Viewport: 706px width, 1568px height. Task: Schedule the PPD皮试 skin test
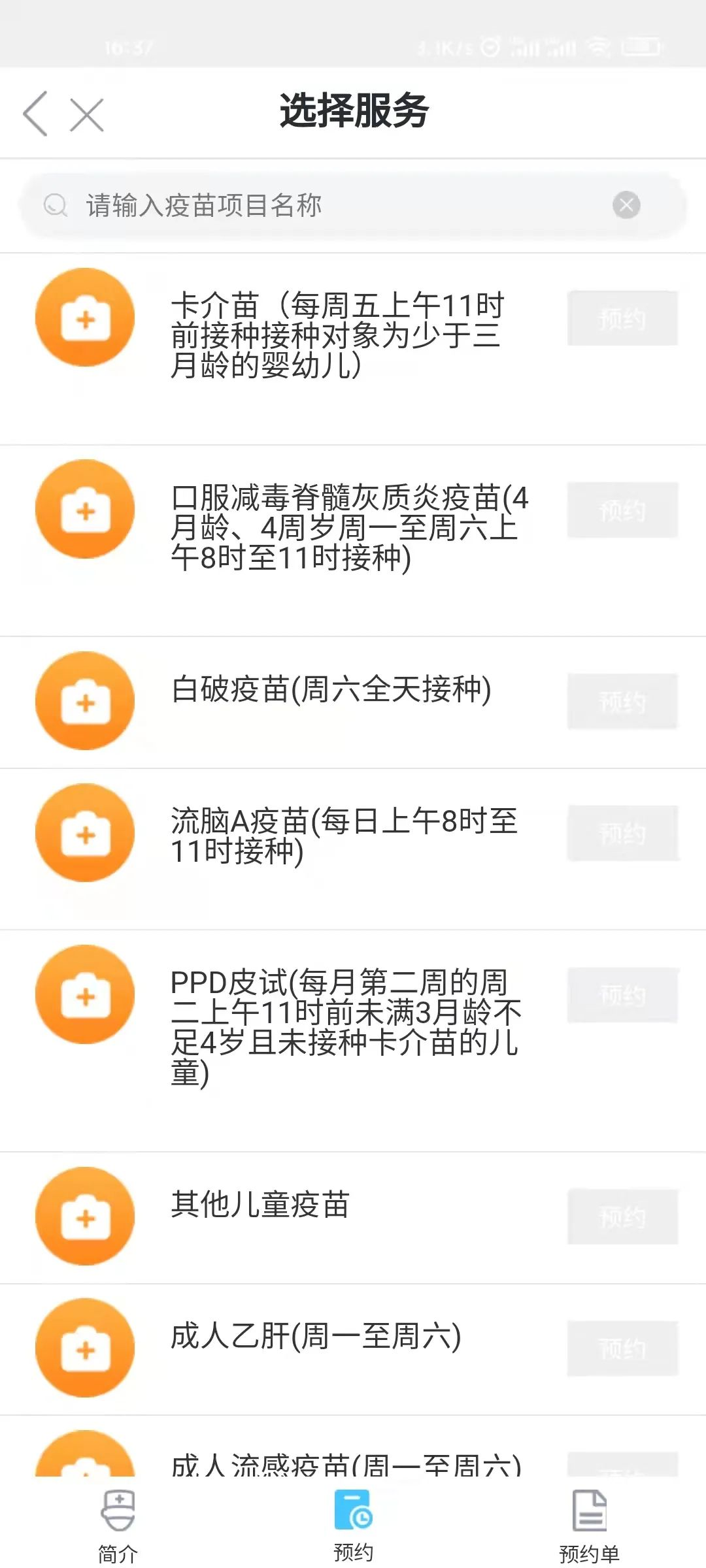pyautogui.click(x=622, y=995)
